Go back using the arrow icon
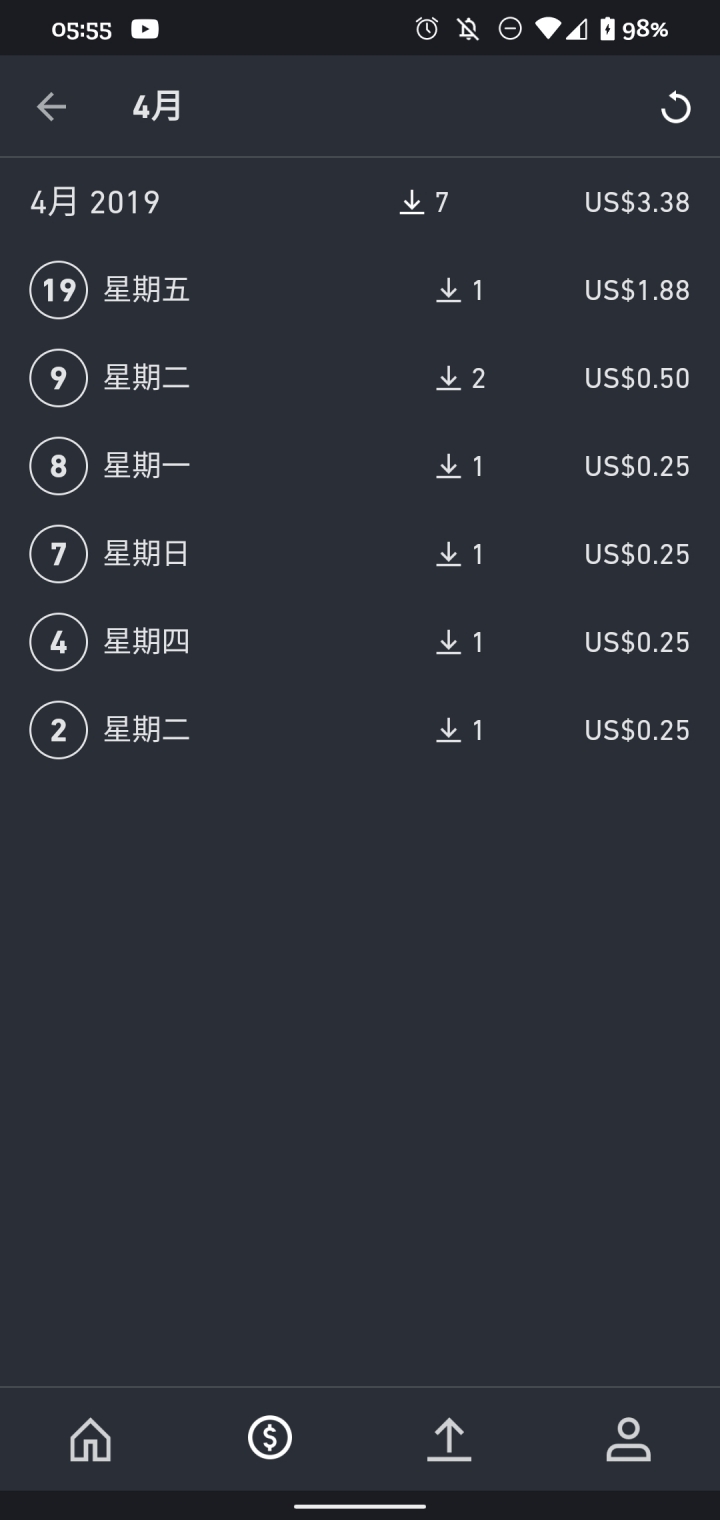The width and height of the screenshot is (720, 1520). click(x=51, y=106)
